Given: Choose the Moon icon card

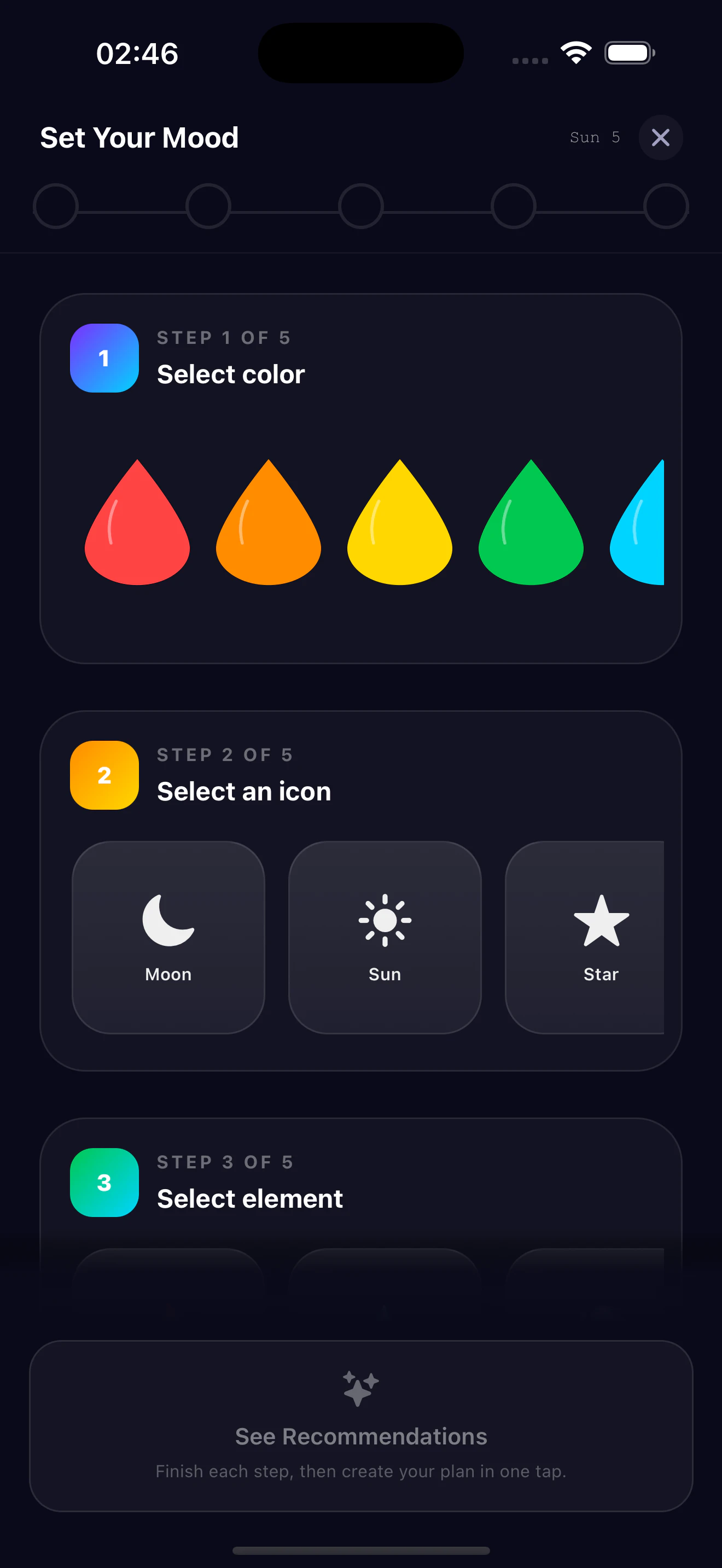Looking at the screenshot, I should 168,937.
